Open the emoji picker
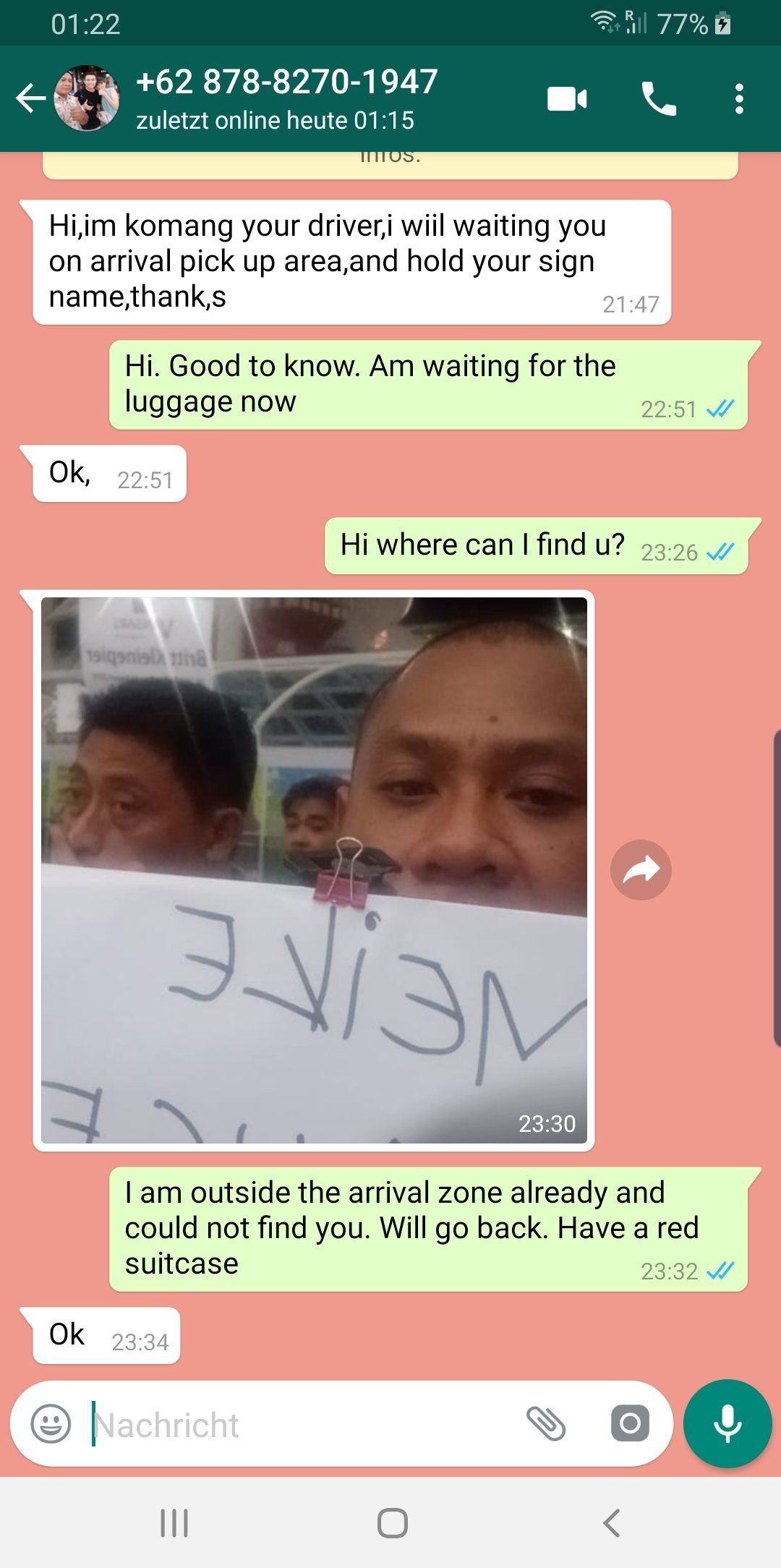The width and height of the screenshot is (781, 1568). click(x=51, y=1424)
